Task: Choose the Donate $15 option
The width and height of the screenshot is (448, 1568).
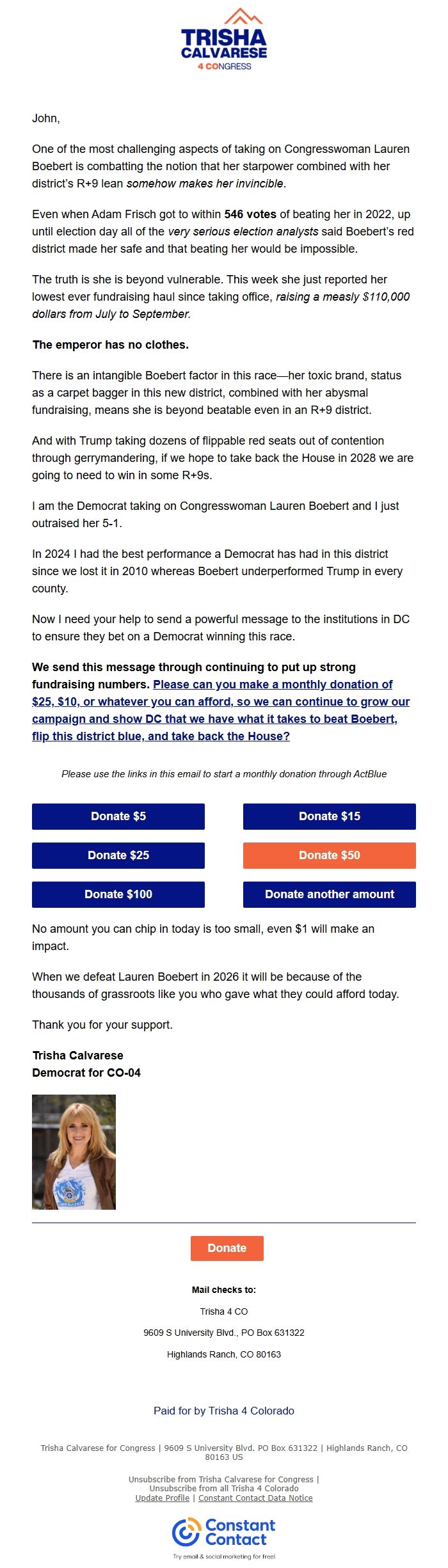Action: pyautogui.click(x=329, y=816)
